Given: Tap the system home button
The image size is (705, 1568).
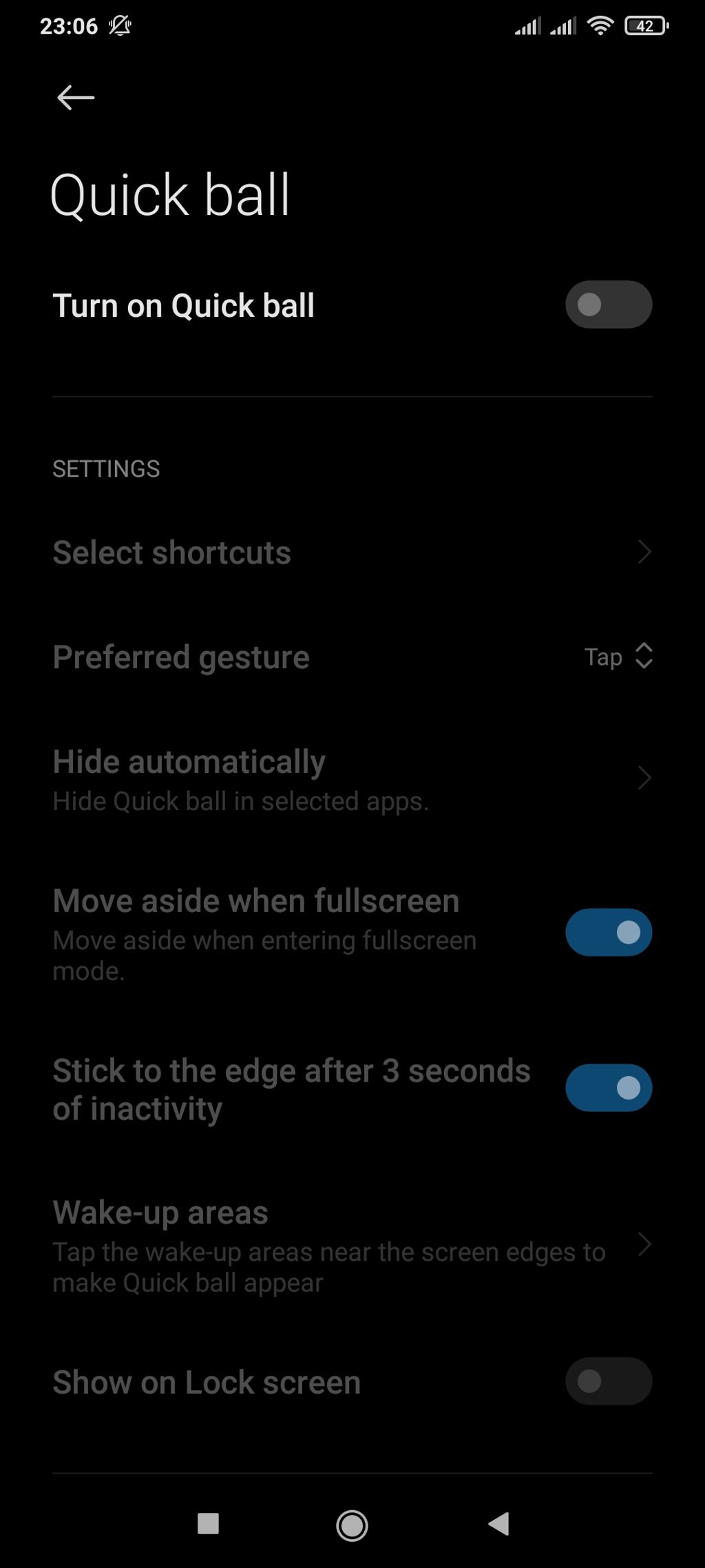Looking at the screenshot, I should [x=352, y=1524].
